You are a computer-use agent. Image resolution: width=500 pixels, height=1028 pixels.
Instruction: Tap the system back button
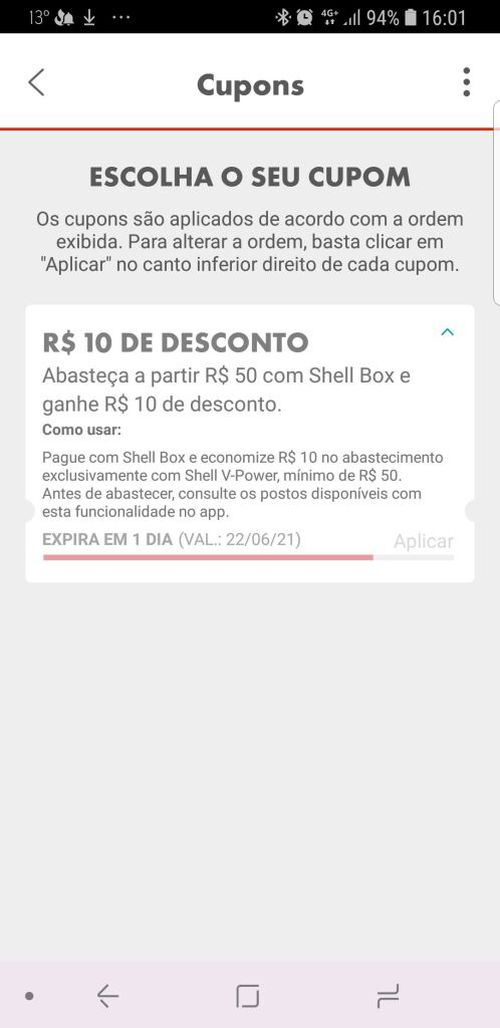click(107, 996)
